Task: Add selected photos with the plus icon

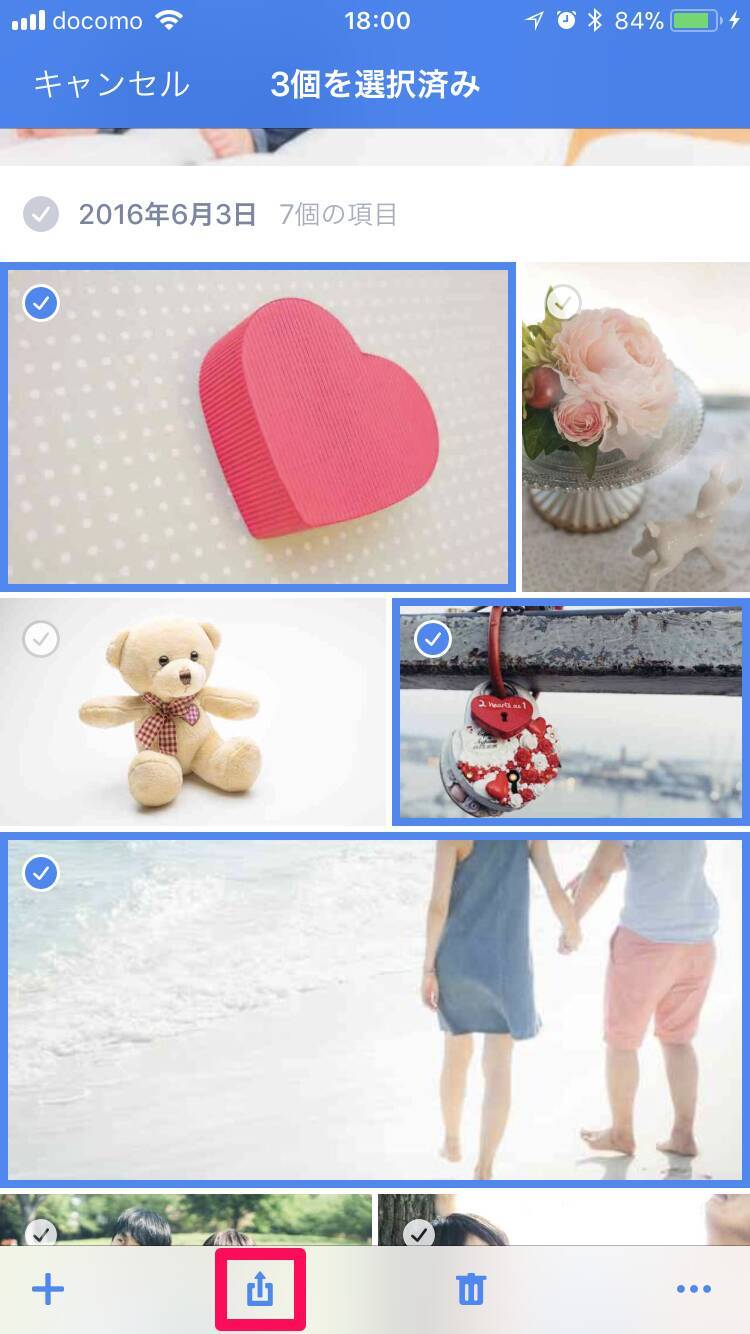Action: 48,1289
